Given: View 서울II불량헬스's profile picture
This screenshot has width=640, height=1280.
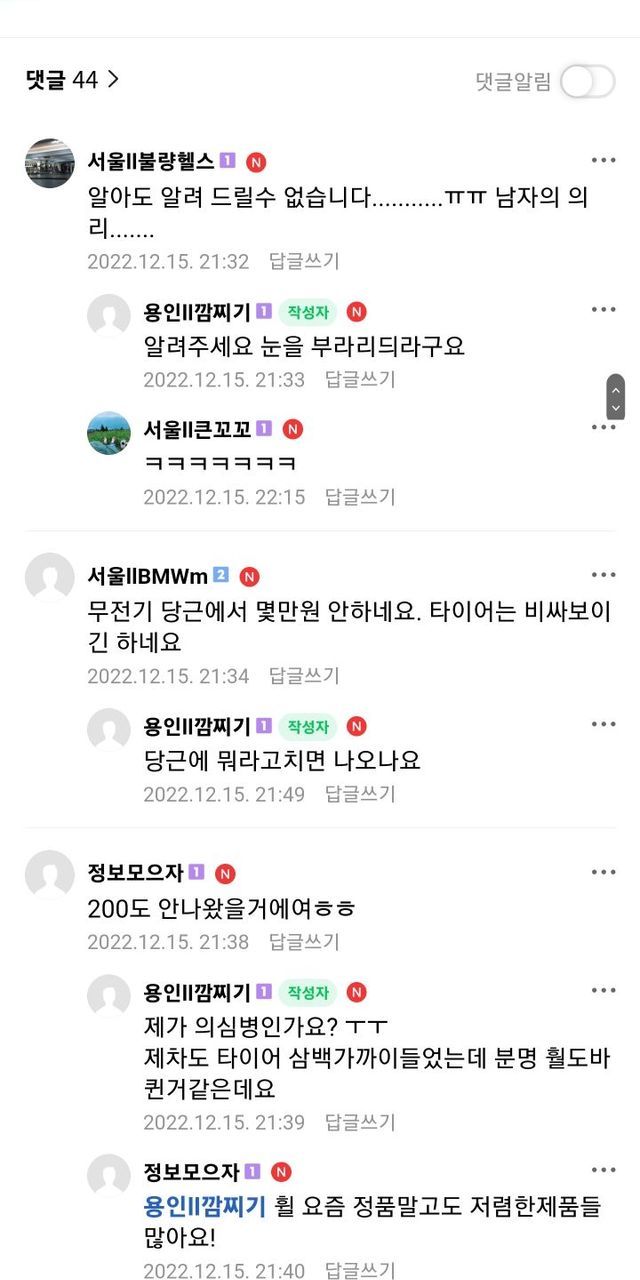Looking at the screenshot, I should 50,163.
